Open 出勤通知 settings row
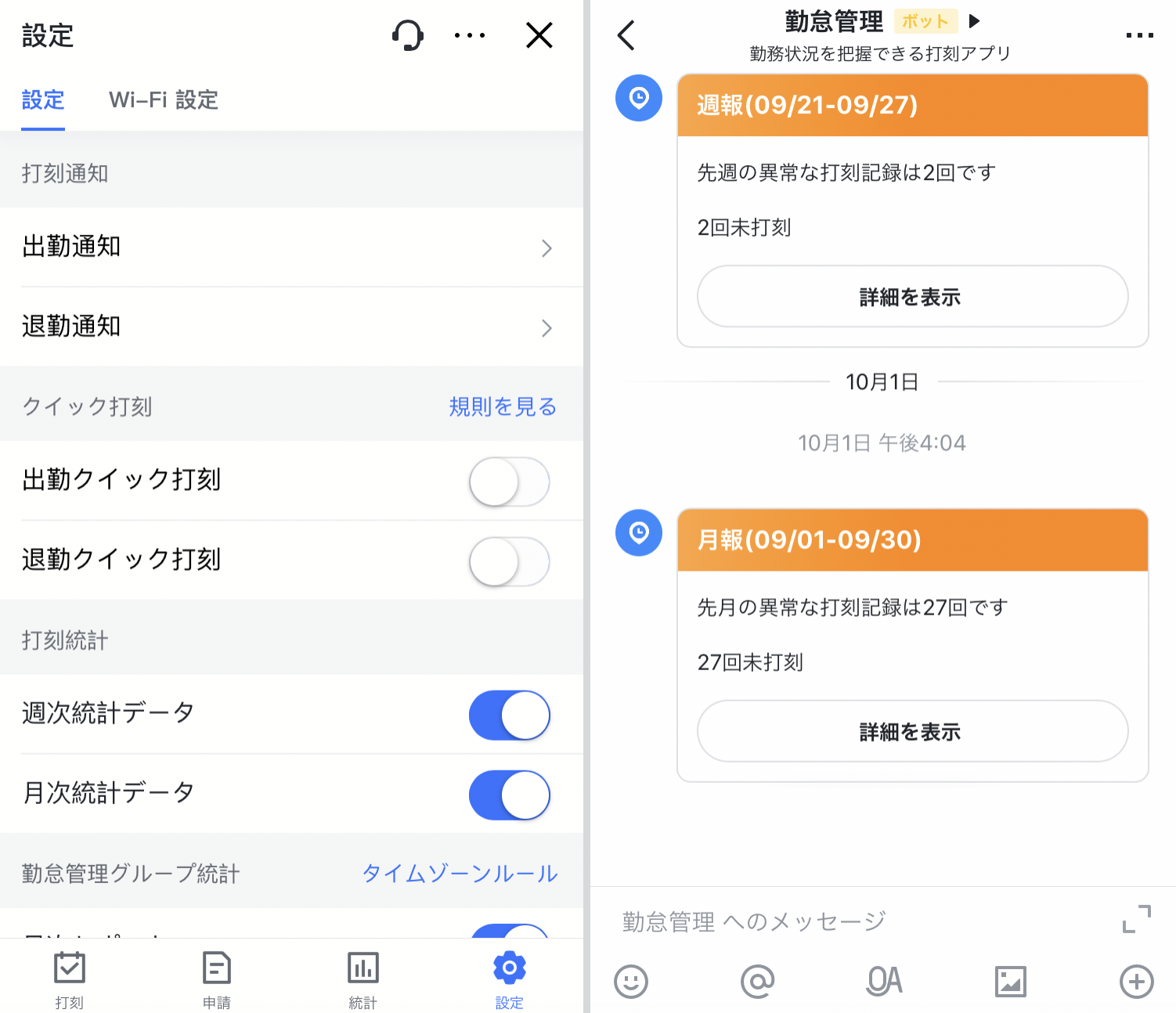 [291, 247]
